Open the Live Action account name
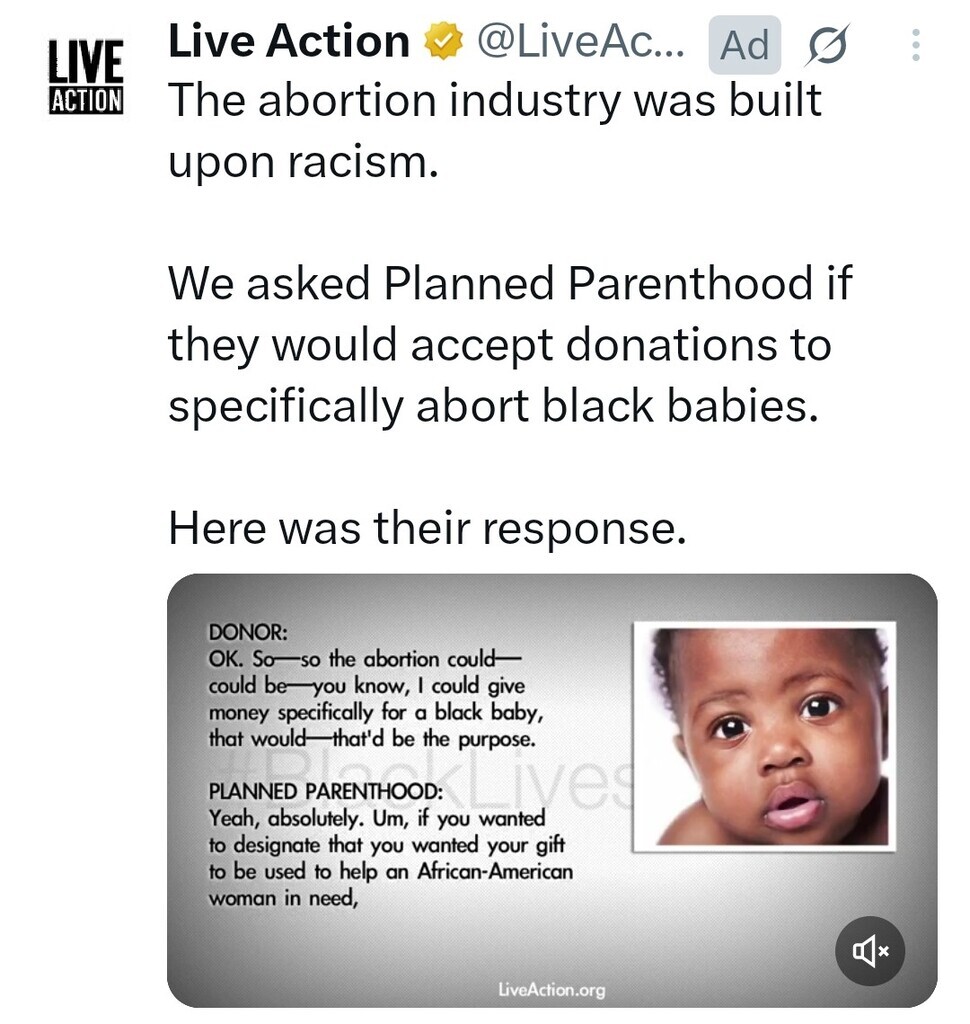Viewport: 970px width, 1024px height. pyautogui.click(x=288, y=42)
